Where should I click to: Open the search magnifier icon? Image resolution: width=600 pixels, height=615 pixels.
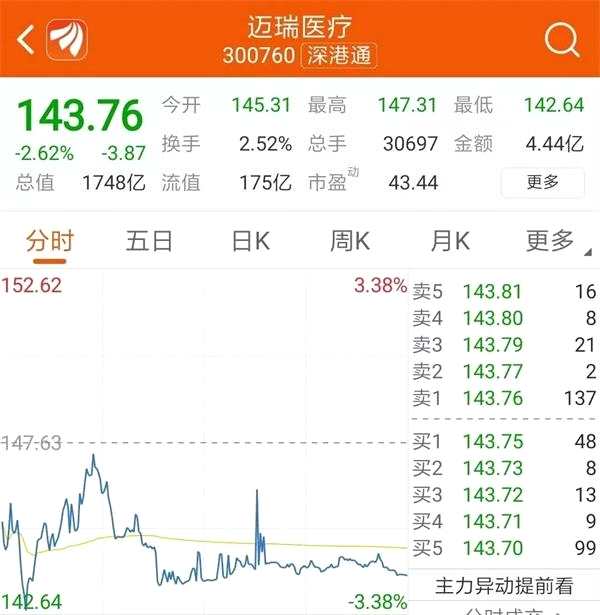point(562,40)
